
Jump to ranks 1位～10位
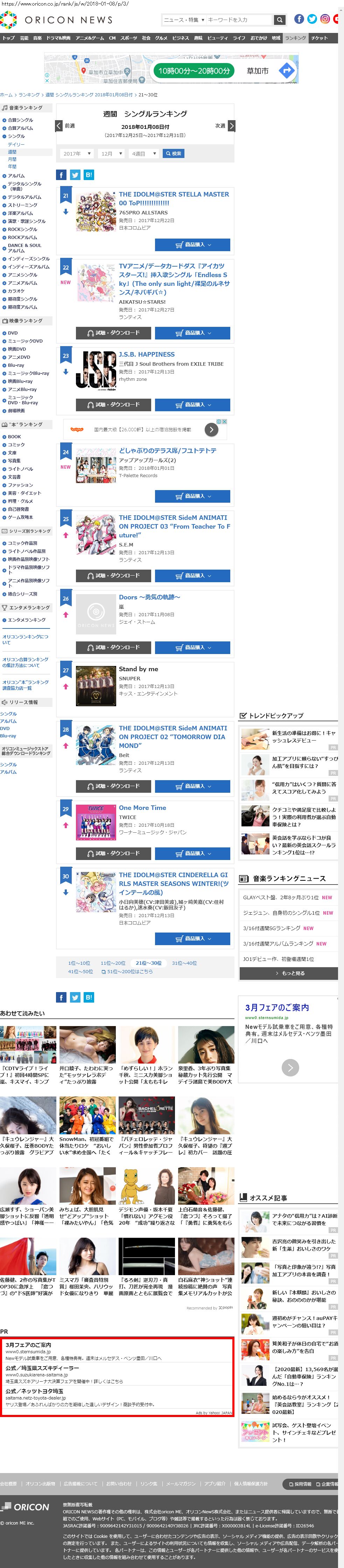coord(79,963)
